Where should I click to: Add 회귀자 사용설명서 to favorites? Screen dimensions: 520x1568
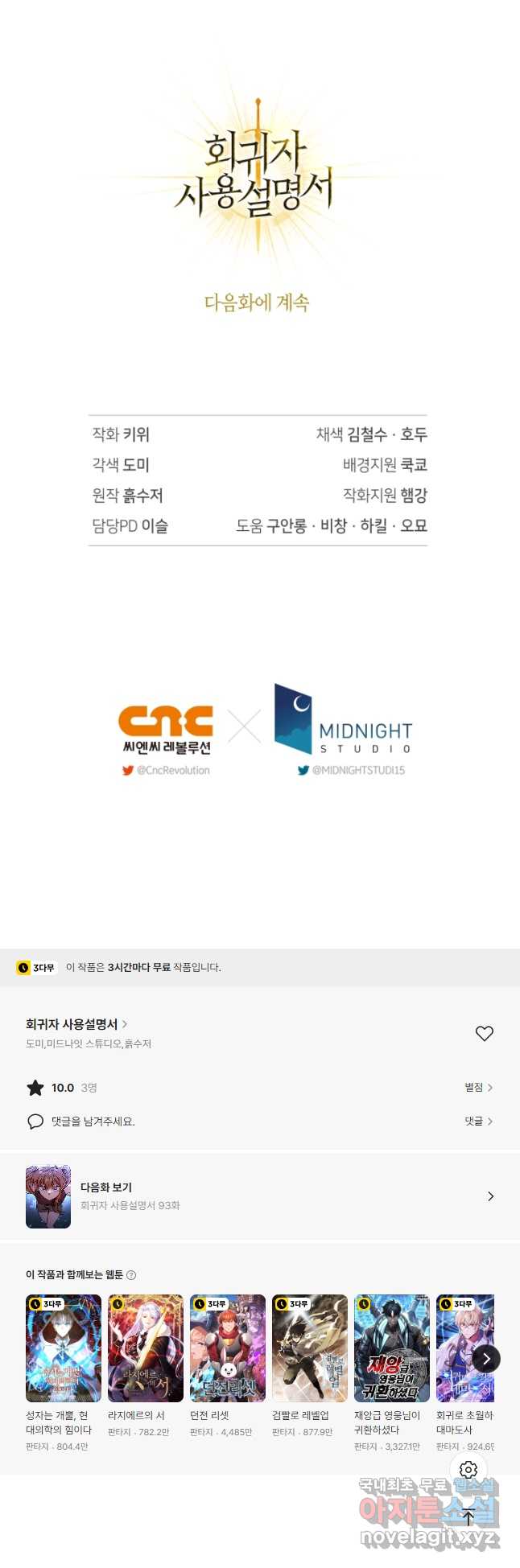point(484,1034)
